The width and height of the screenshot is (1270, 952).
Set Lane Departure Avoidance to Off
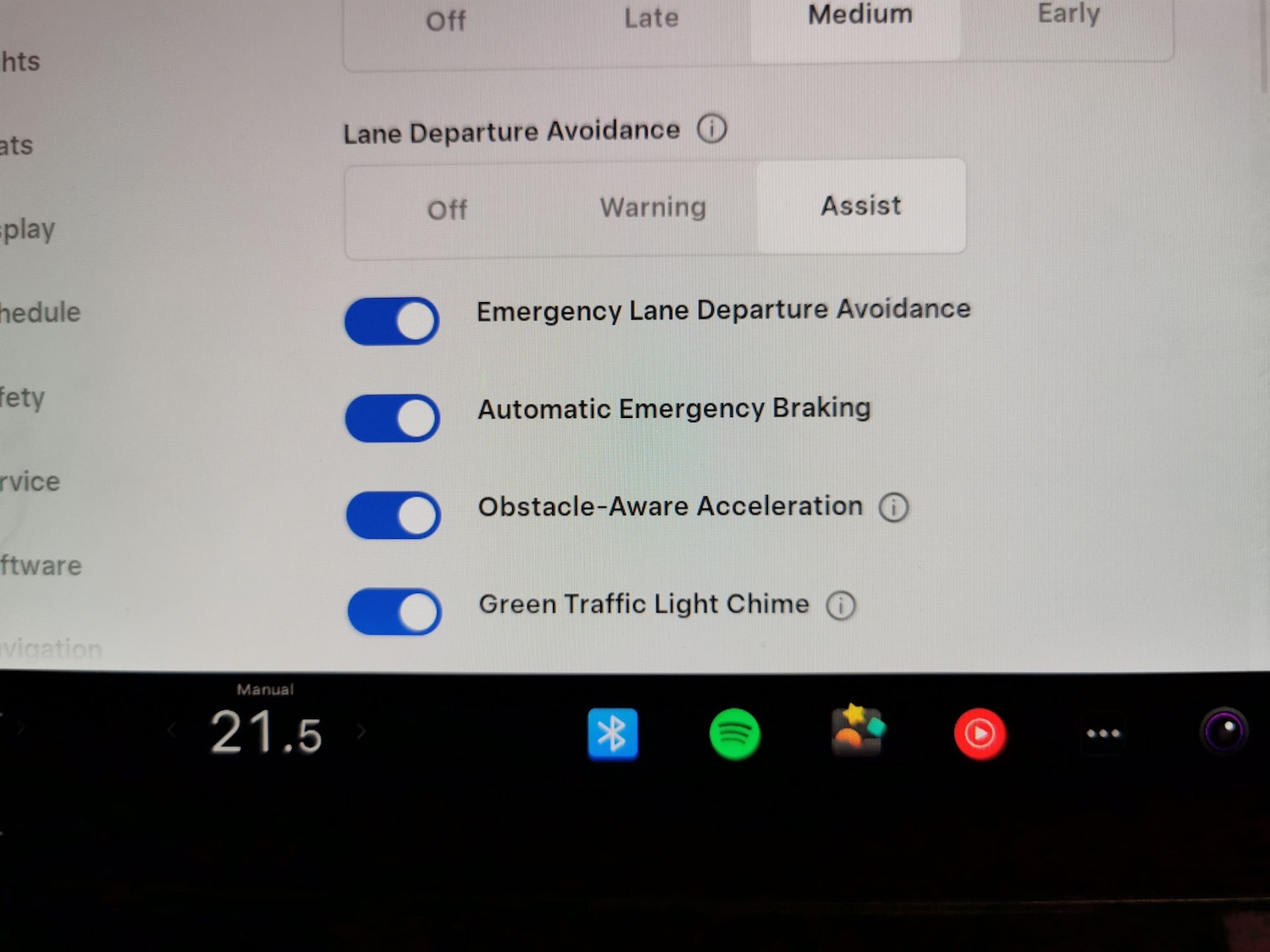click(447, 209)
